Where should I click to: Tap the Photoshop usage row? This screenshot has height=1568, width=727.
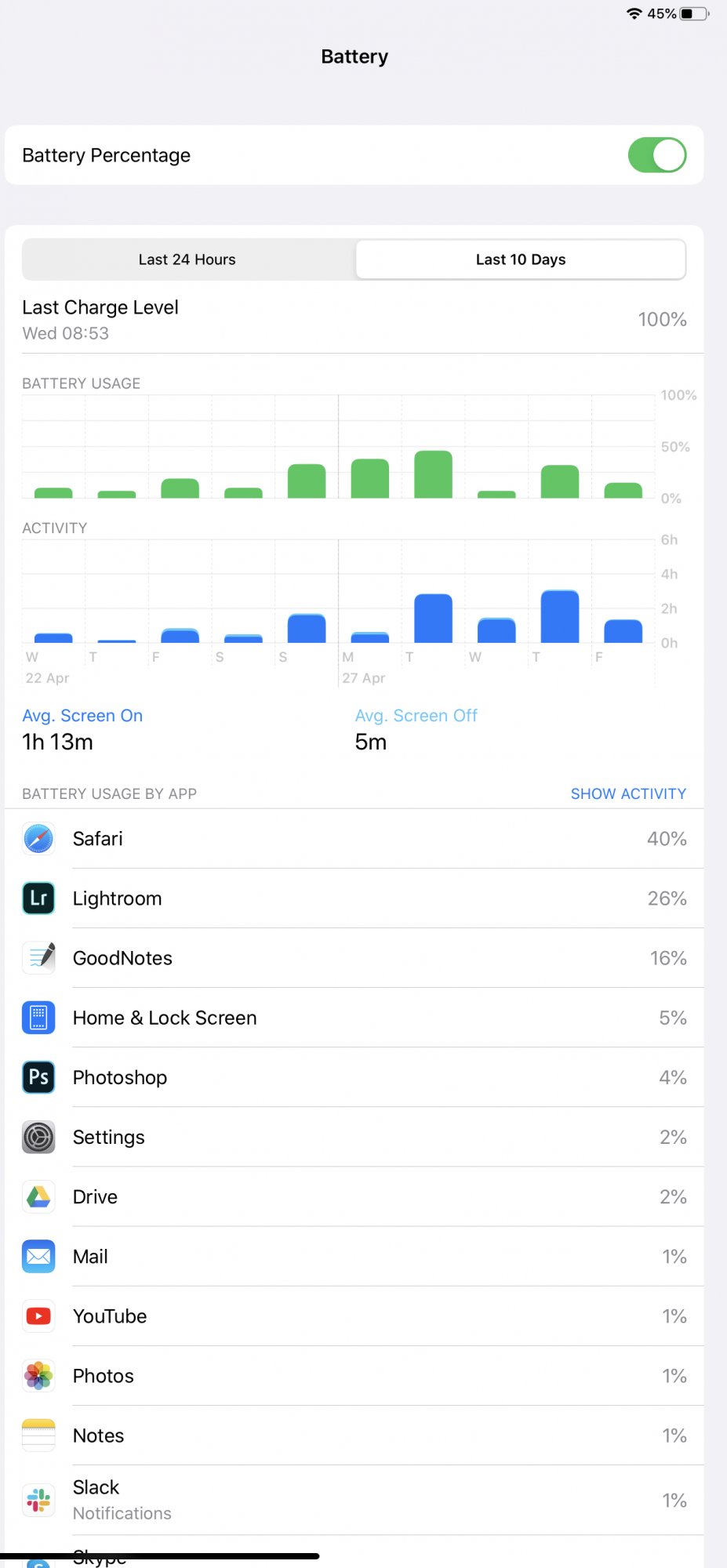(x=354, y=1077)
